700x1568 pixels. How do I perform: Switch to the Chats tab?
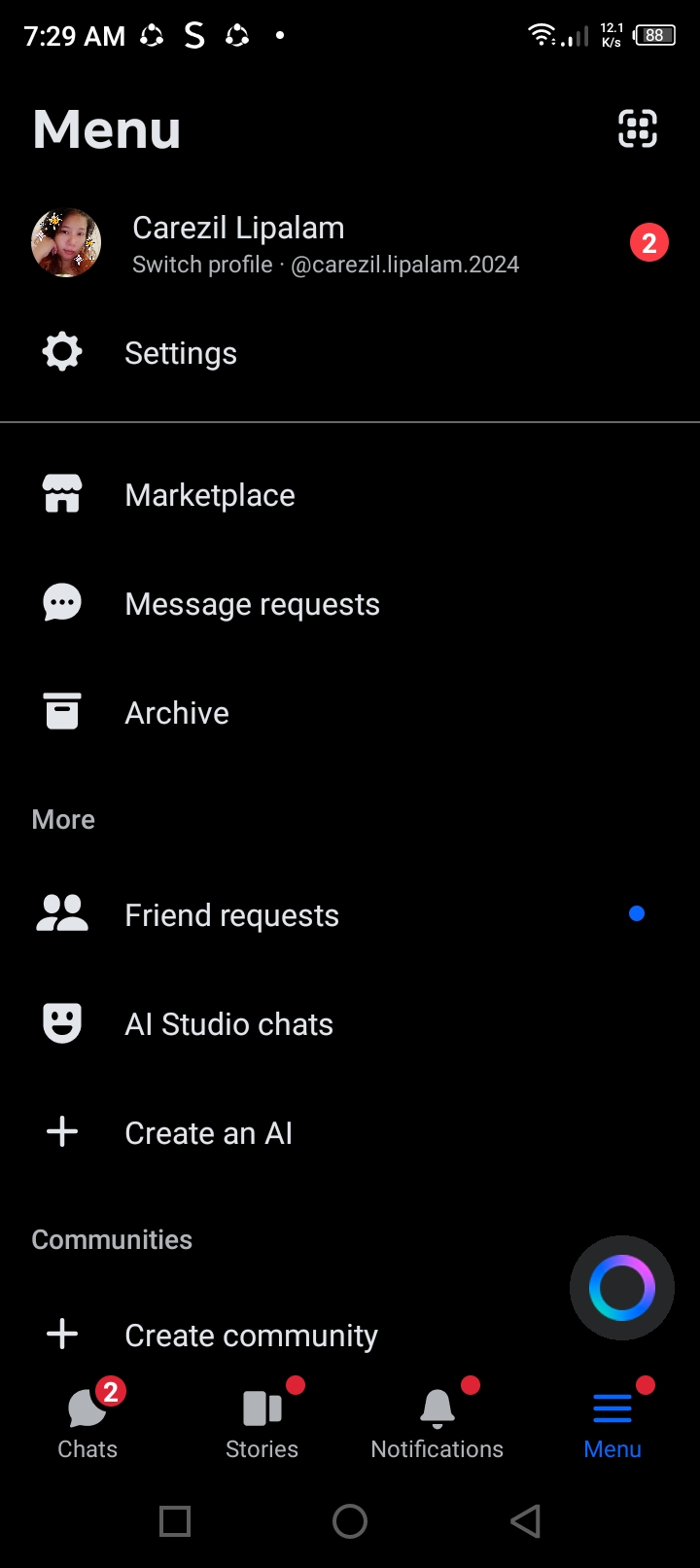87,1422
